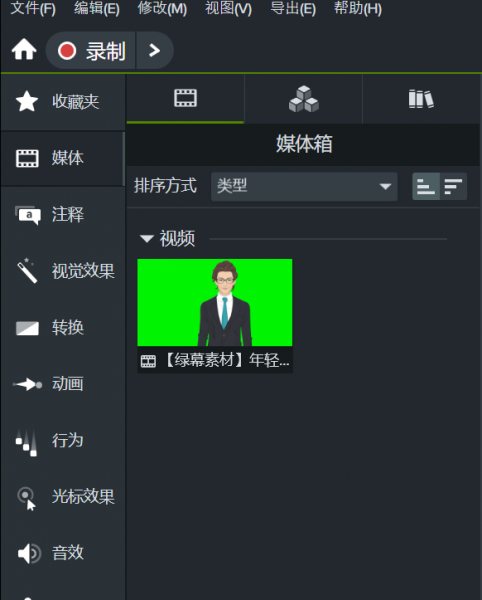The height and width of the screenshot is (600, 482).
Task: Collapse the 视频 section
Action: 147,239
